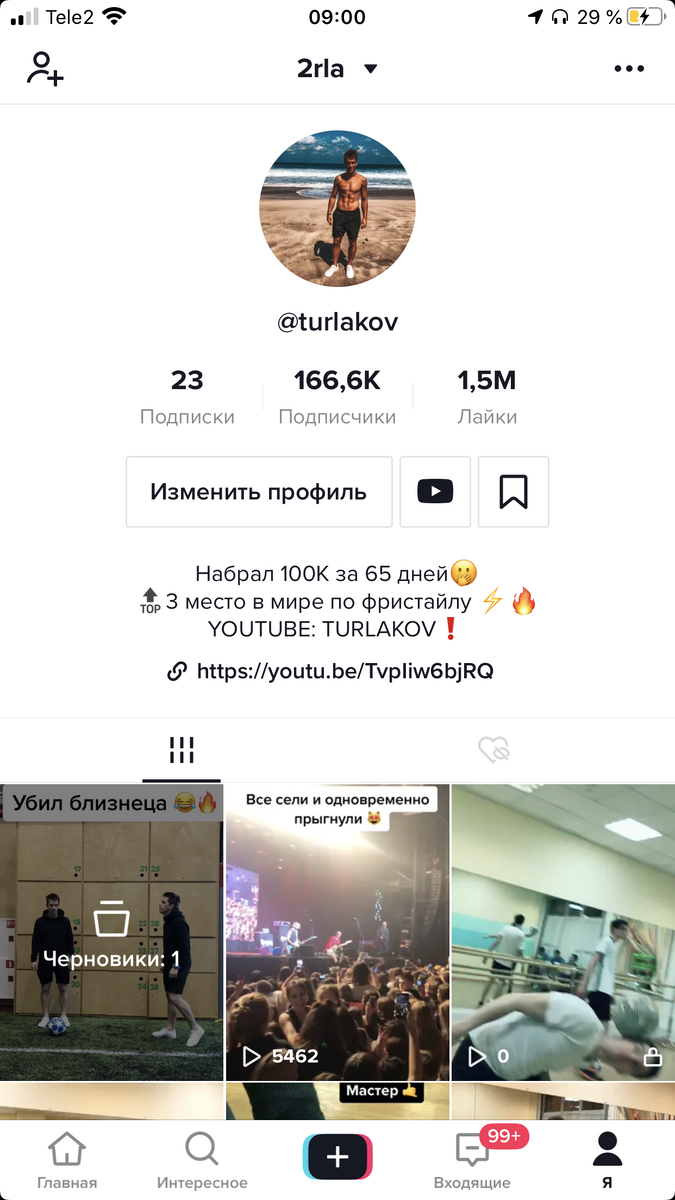Open the Входящие inbox tab
This screenshot has width=675, height=1200.
[472, 1160]
